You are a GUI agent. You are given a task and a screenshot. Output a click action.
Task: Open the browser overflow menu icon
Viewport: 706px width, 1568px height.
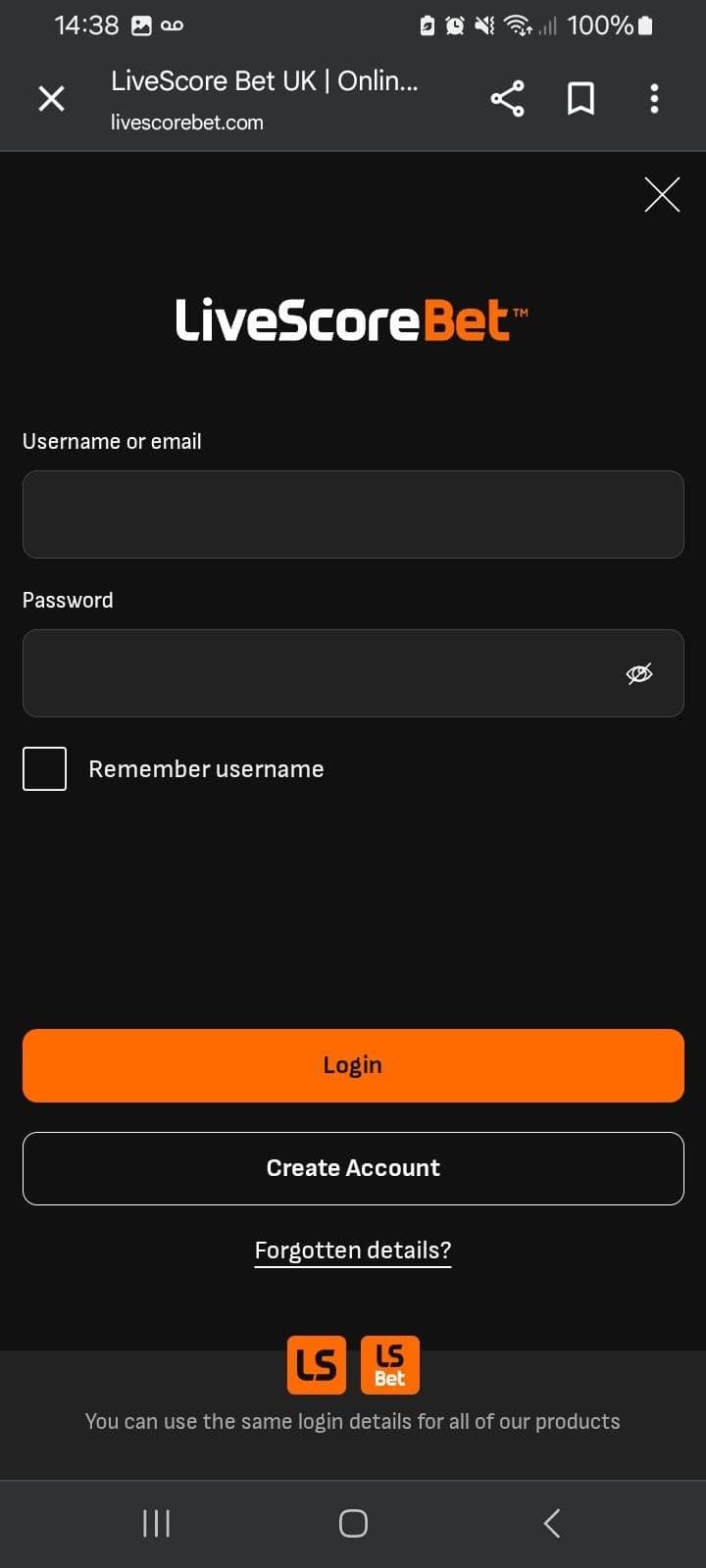click(654, 98)
